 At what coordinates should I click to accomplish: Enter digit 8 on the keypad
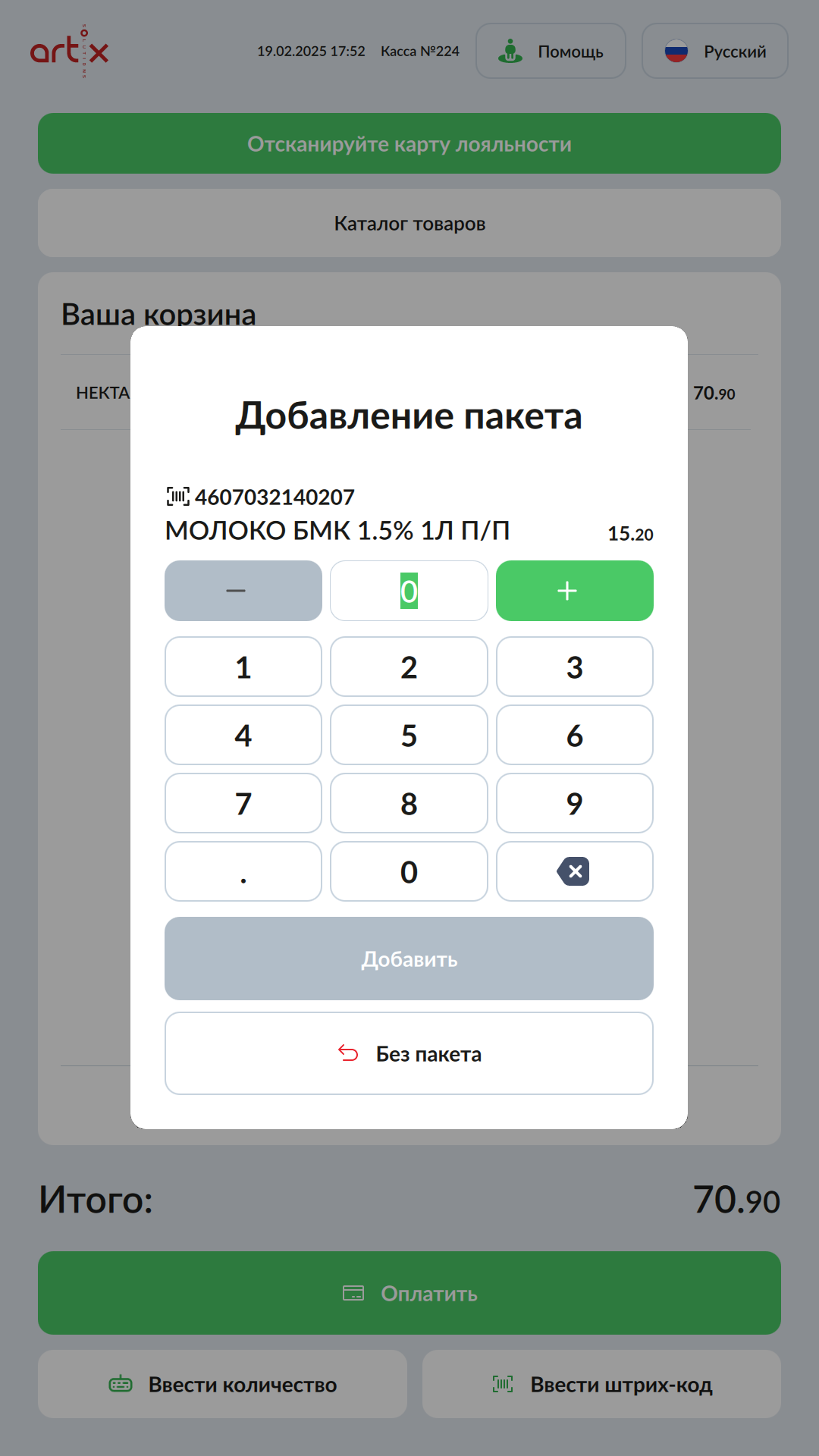pyautogui.click(x=409, y=803)
